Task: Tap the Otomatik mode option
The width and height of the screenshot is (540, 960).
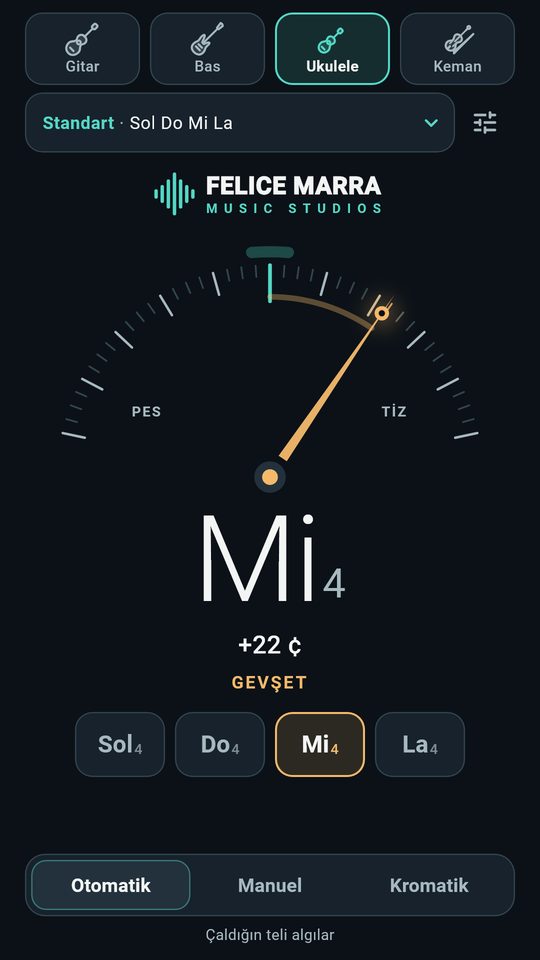Action: click(x=111, y=885)
